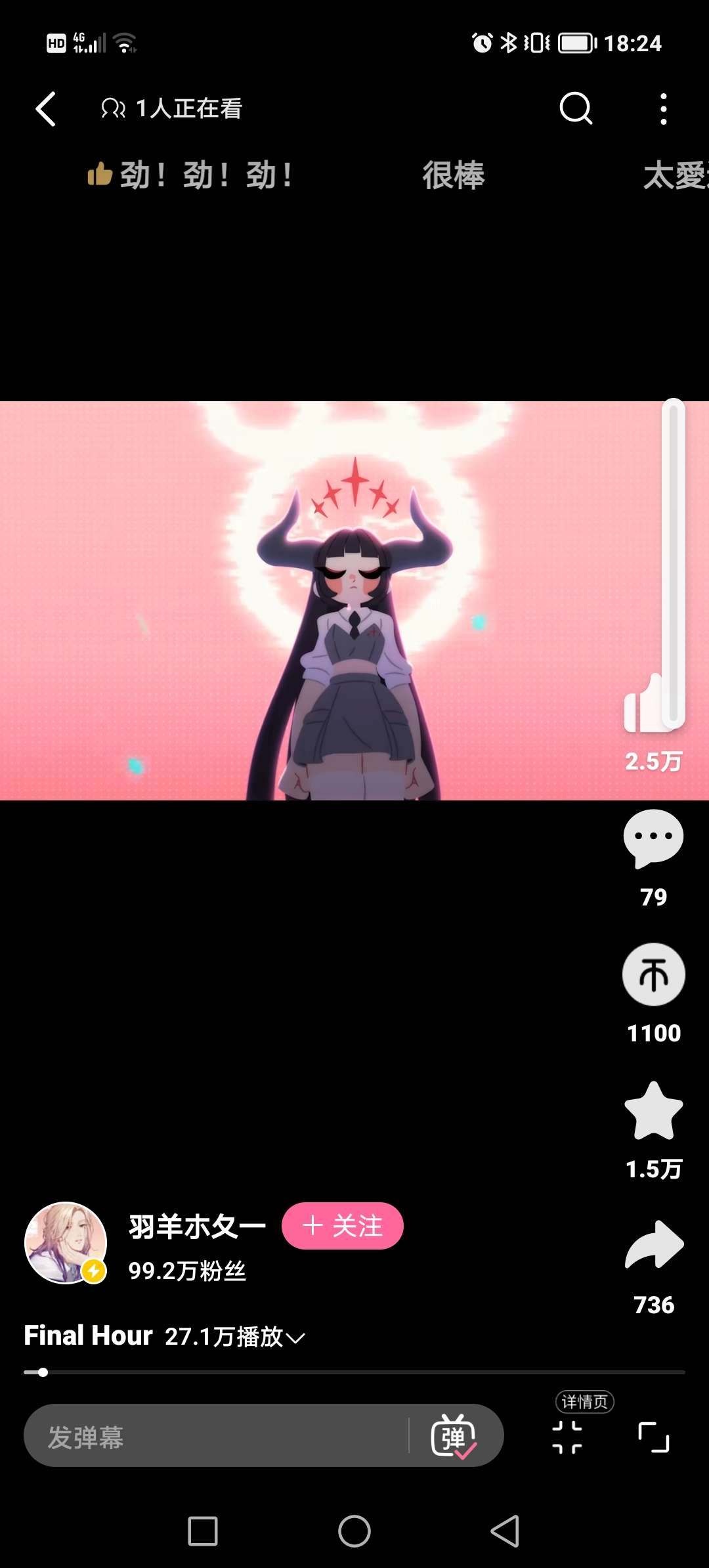The width and height of the screenshot is (709, 1568).
Task: Tap the video seek progress bar
Action: [354, 1372]
